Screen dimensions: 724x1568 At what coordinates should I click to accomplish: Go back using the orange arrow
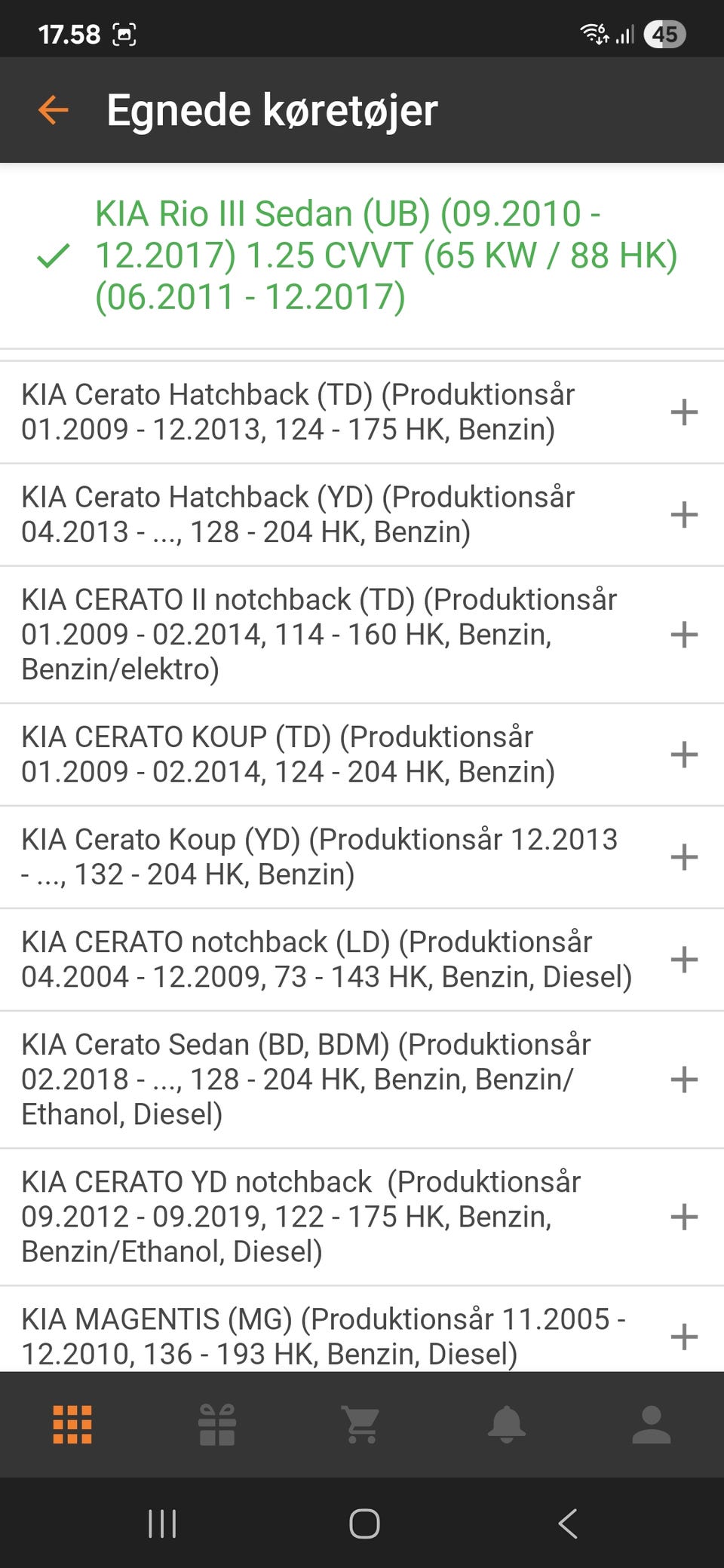click(x=53, y=110)
